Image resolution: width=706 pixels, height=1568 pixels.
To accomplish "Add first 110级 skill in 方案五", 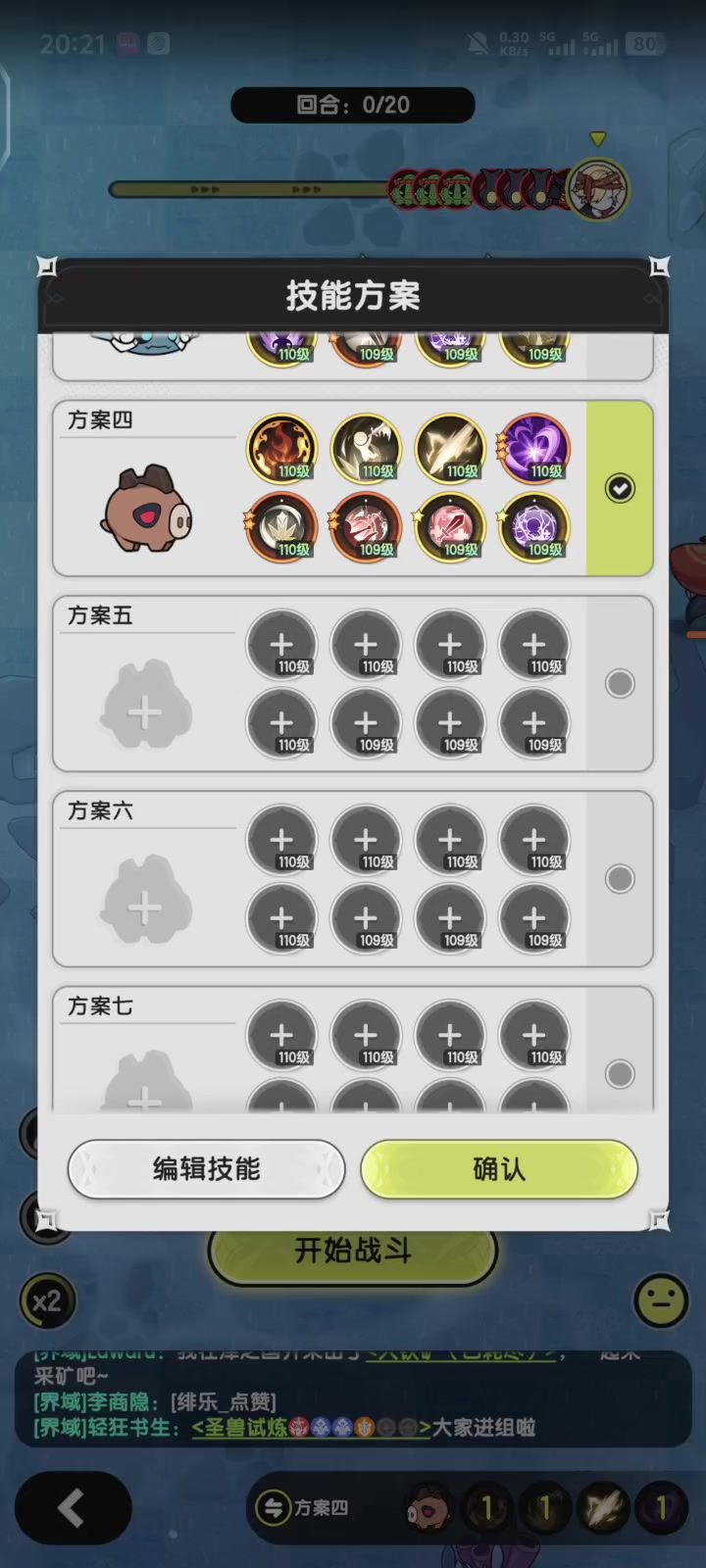I will (x=281, y=645).
